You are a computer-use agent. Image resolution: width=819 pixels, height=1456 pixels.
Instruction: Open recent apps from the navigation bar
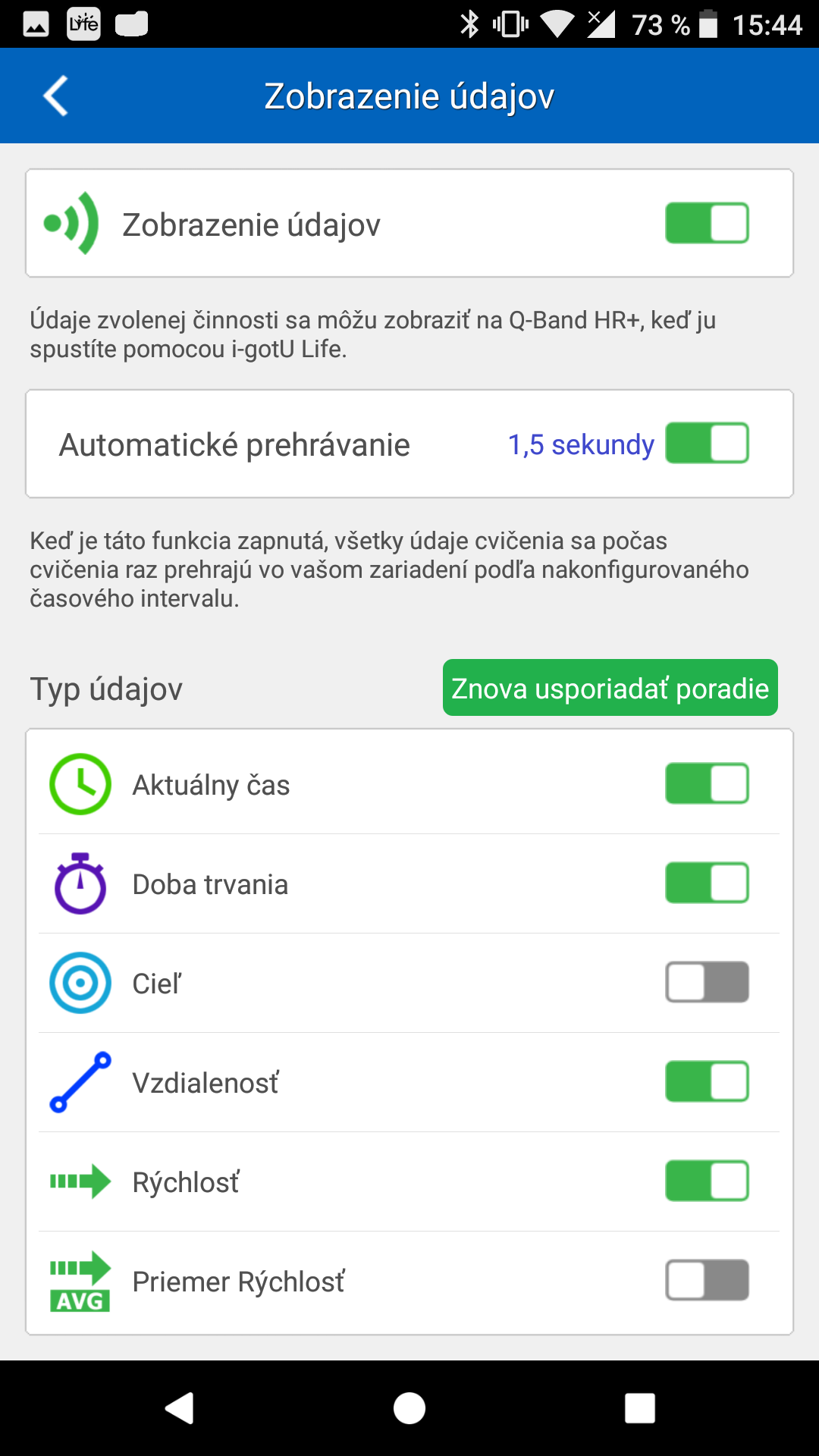pyautogui.click(x=639, y=1408)
